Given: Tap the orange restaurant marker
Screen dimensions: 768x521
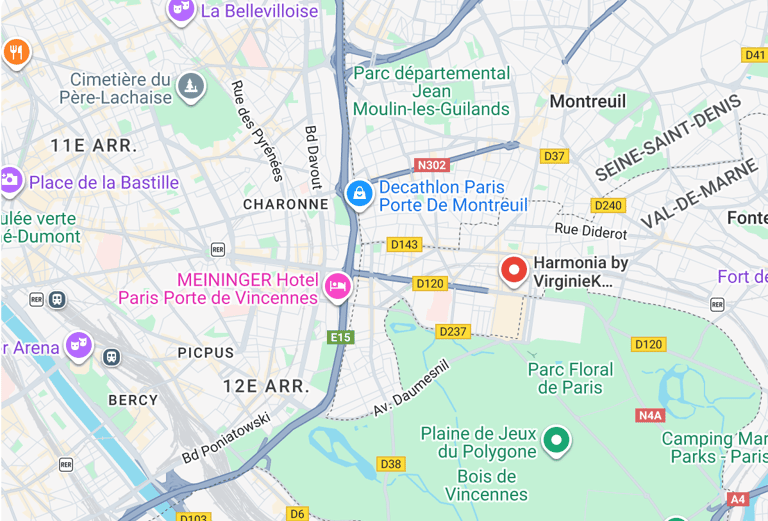Looking at the screenshot, I should [x=15, y=52].
